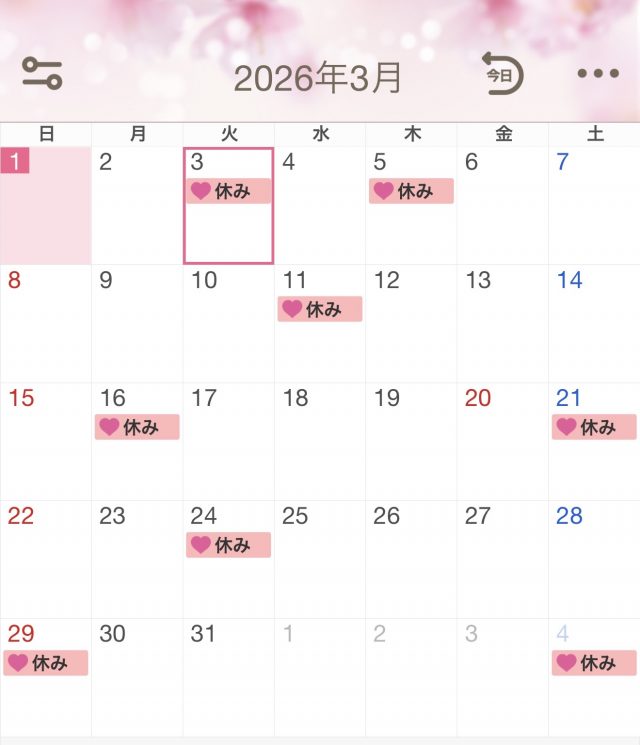Open the 休み event on March 29
Screen dimensions: 640x745
click(x=46, y=663)
